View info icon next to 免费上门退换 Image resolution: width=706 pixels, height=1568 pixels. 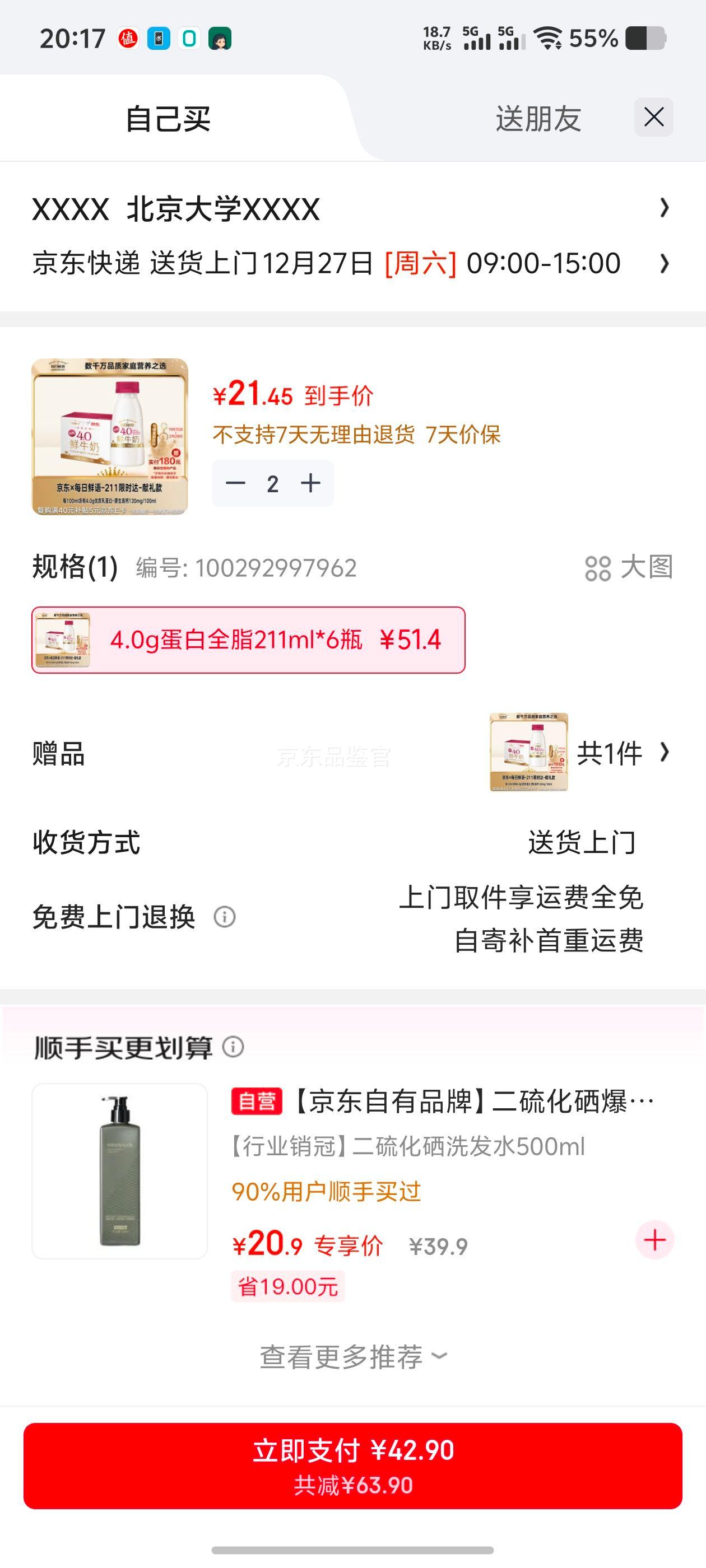225,917
